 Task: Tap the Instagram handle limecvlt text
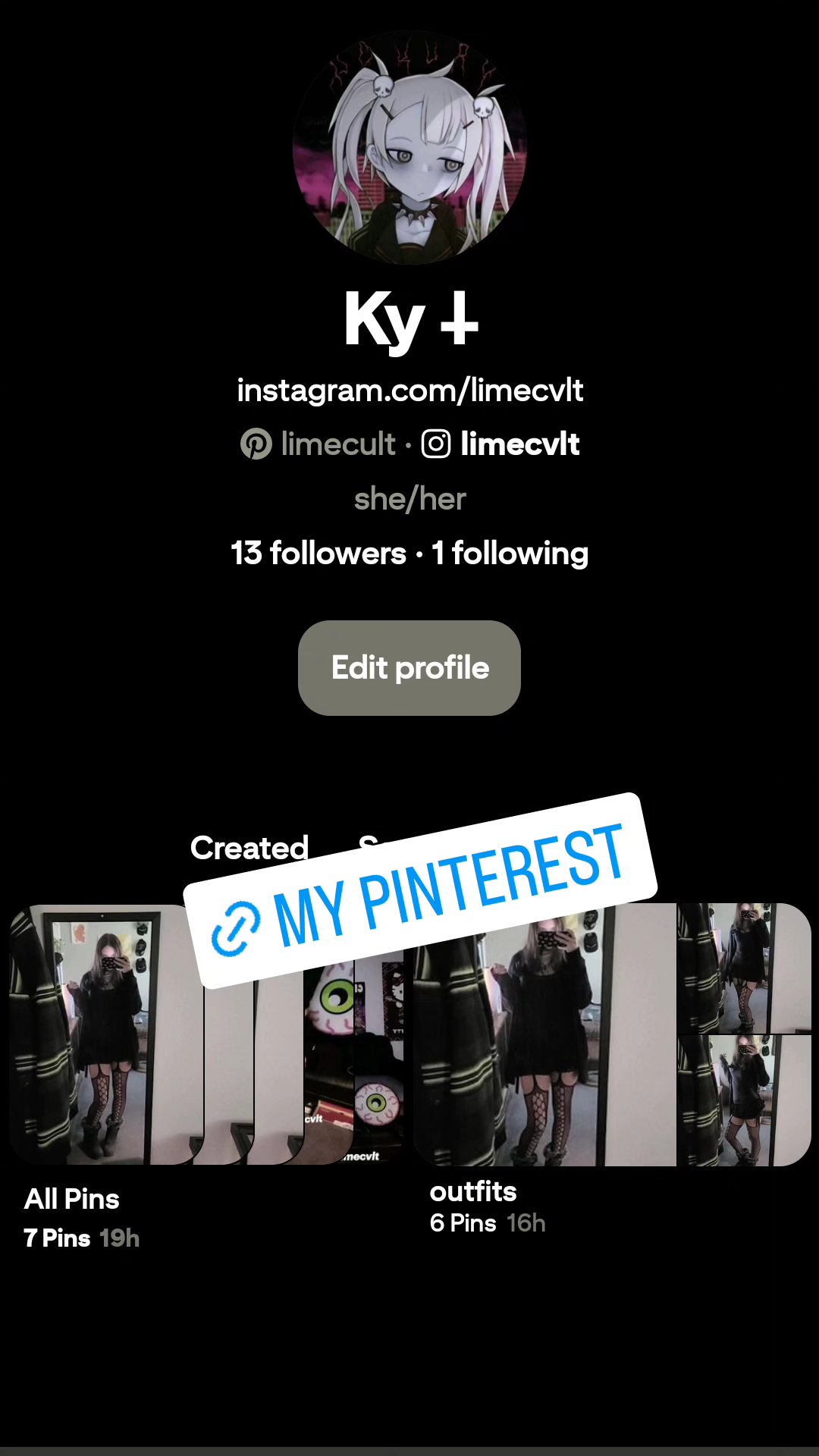(x=520, y=444)
